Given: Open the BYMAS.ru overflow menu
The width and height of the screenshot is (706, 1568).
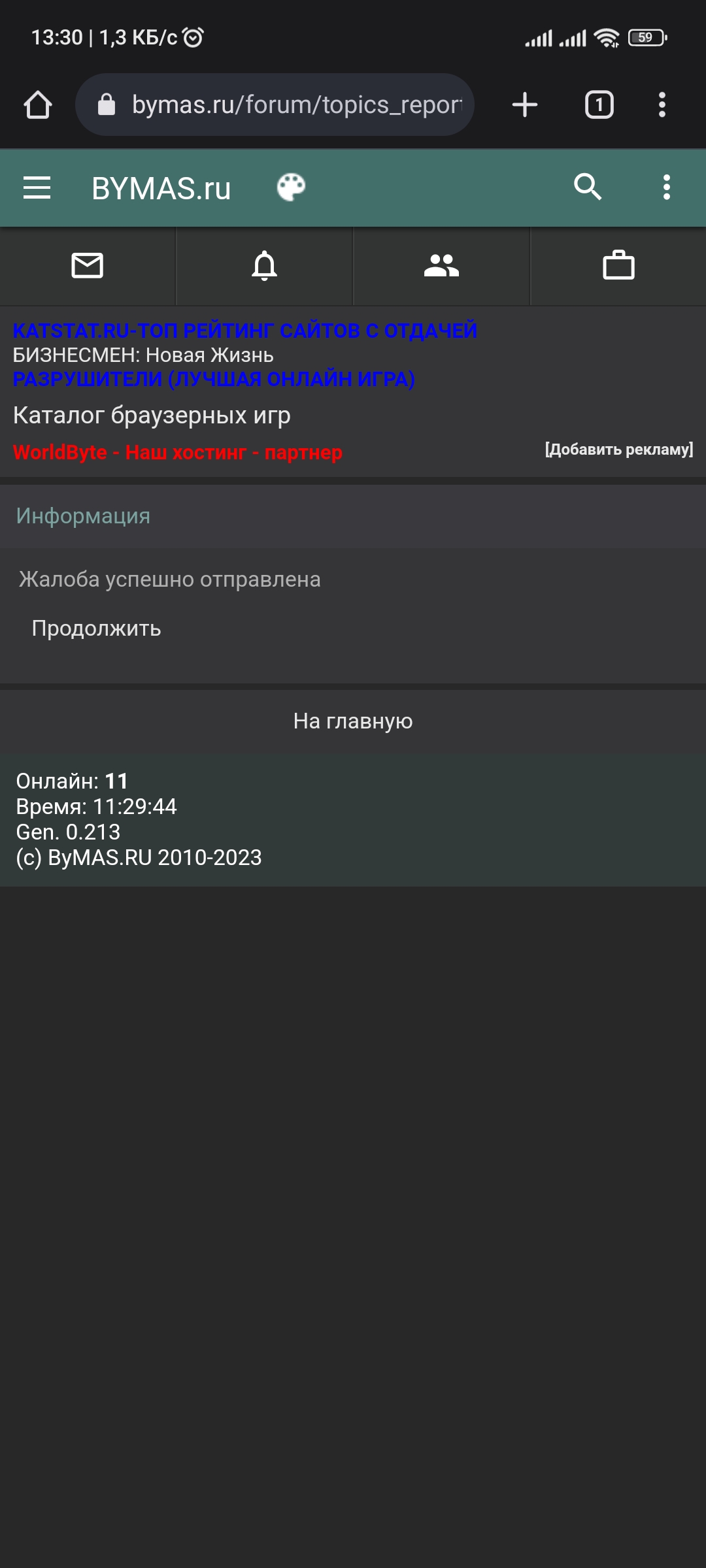Looking at the screenshot, I should [666, 188].
